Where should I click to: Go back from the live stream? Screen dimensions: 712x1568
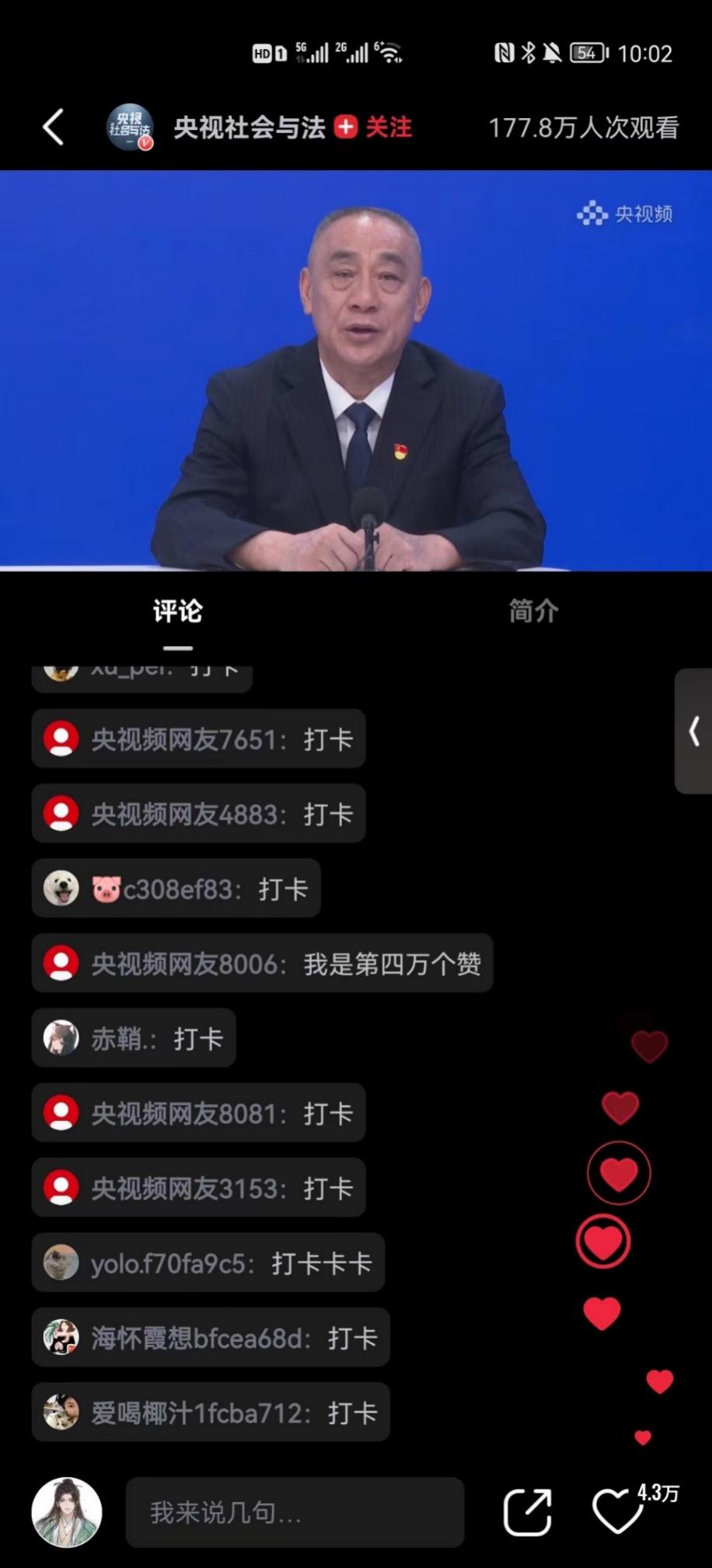(x=53, y=127)
